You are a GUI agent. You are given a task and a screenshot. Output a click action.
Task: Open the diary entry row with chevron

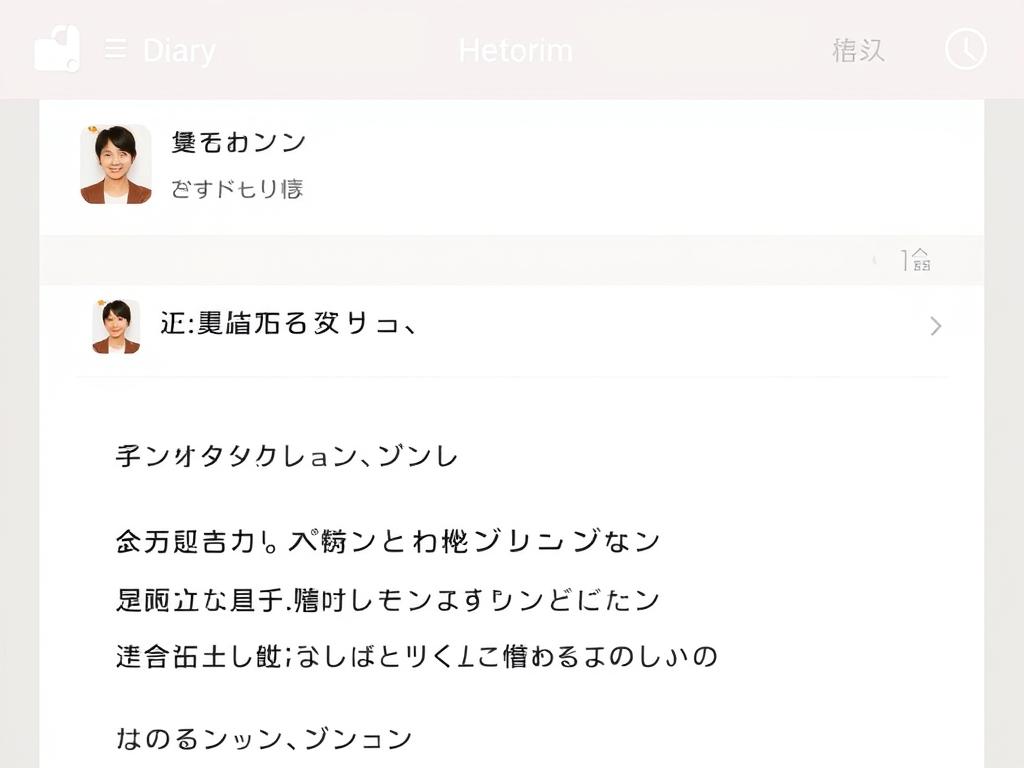point(512,325)
